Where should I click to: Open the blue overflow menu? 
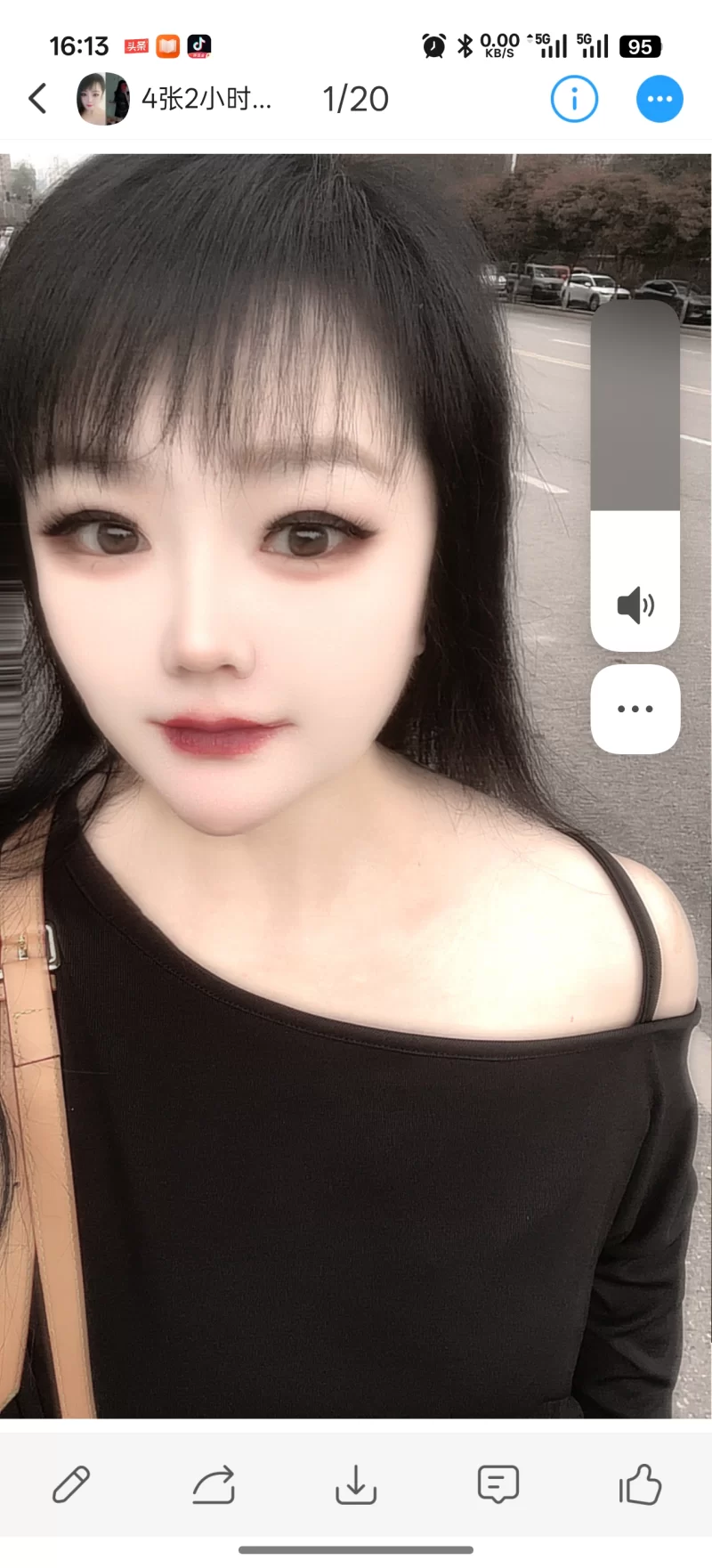(659, 99)
